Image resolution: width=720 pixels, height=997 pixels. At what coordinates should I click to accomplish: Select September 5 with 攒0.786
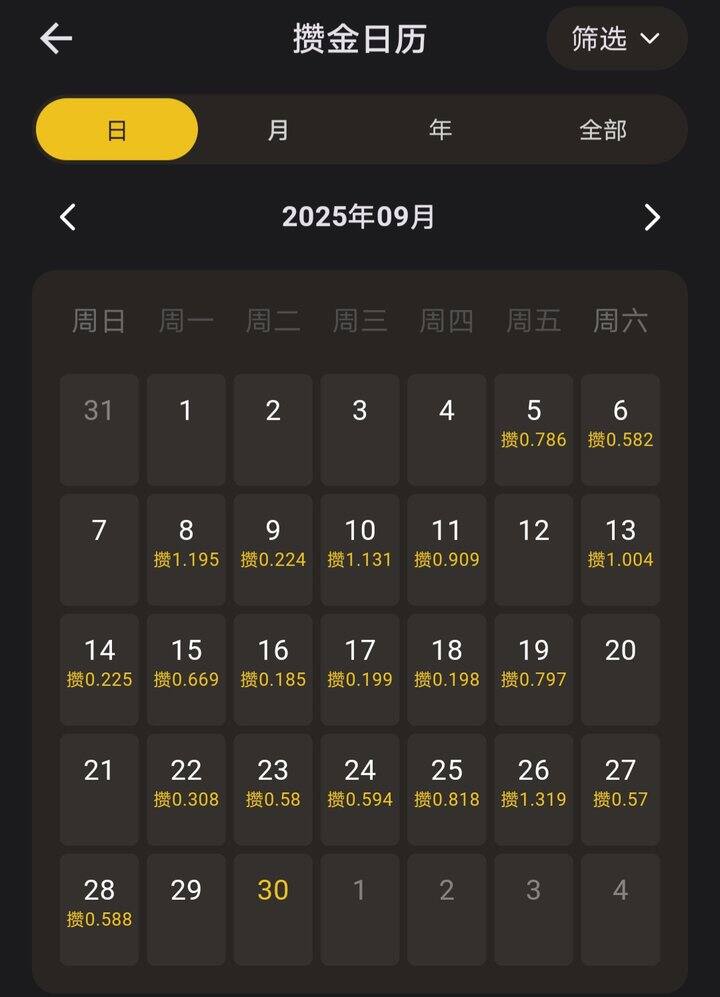[533, 428]
